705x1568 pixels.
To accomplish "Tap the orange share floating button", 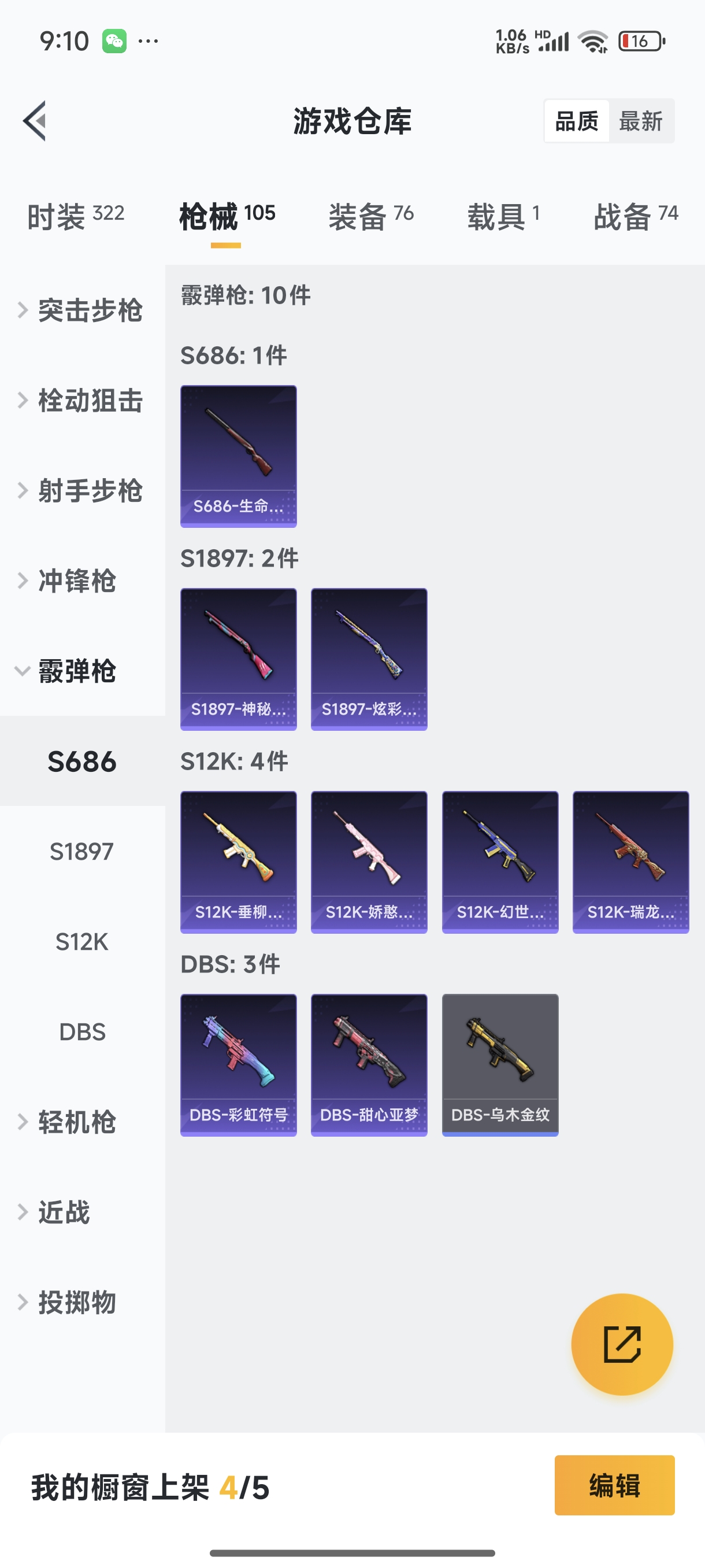I will pos(622,1344).
